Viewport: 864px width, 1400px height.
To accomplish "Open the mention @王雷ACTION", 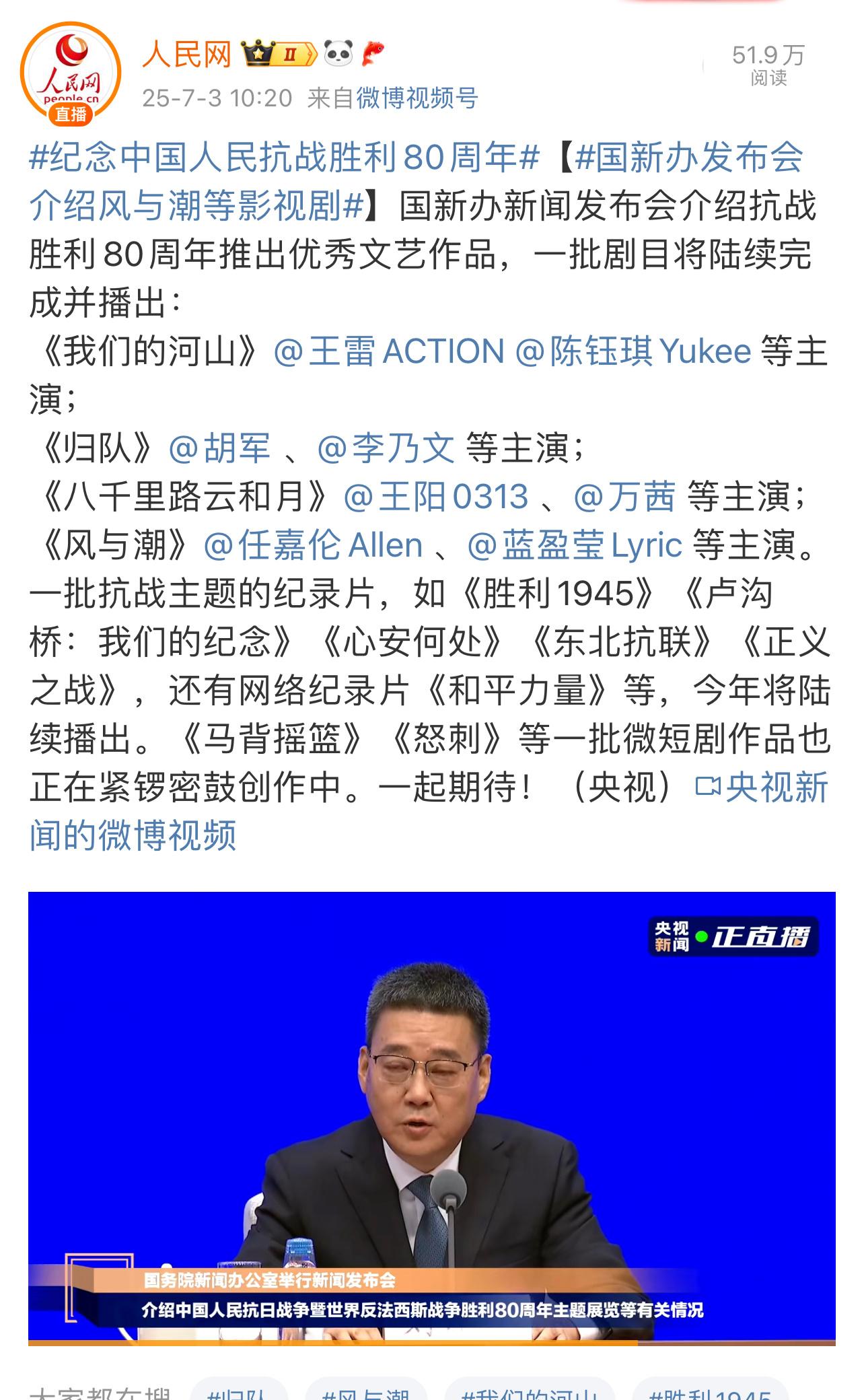I will [389, 351].
